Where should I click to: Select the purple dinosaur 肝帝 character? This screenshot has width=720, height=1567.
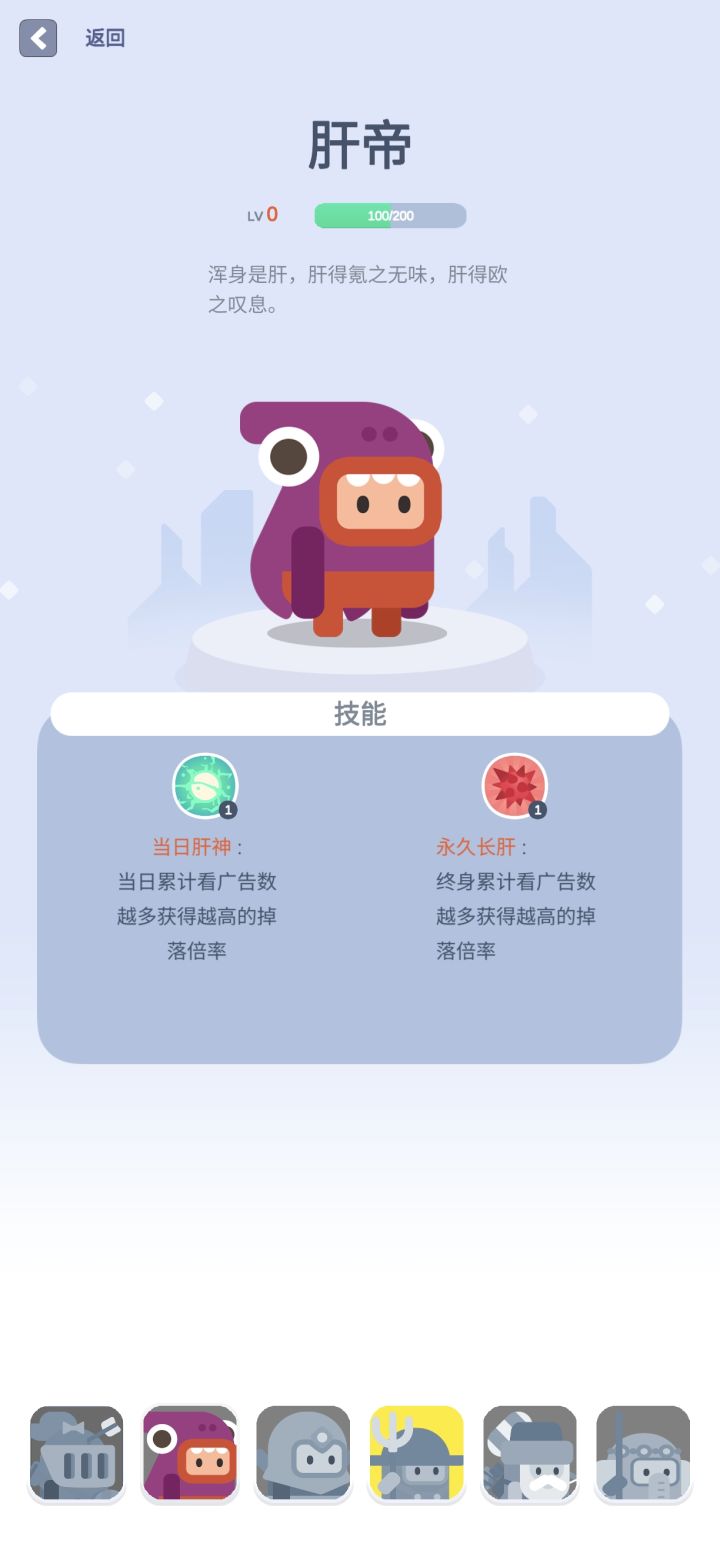click(x=190, y=1453)
